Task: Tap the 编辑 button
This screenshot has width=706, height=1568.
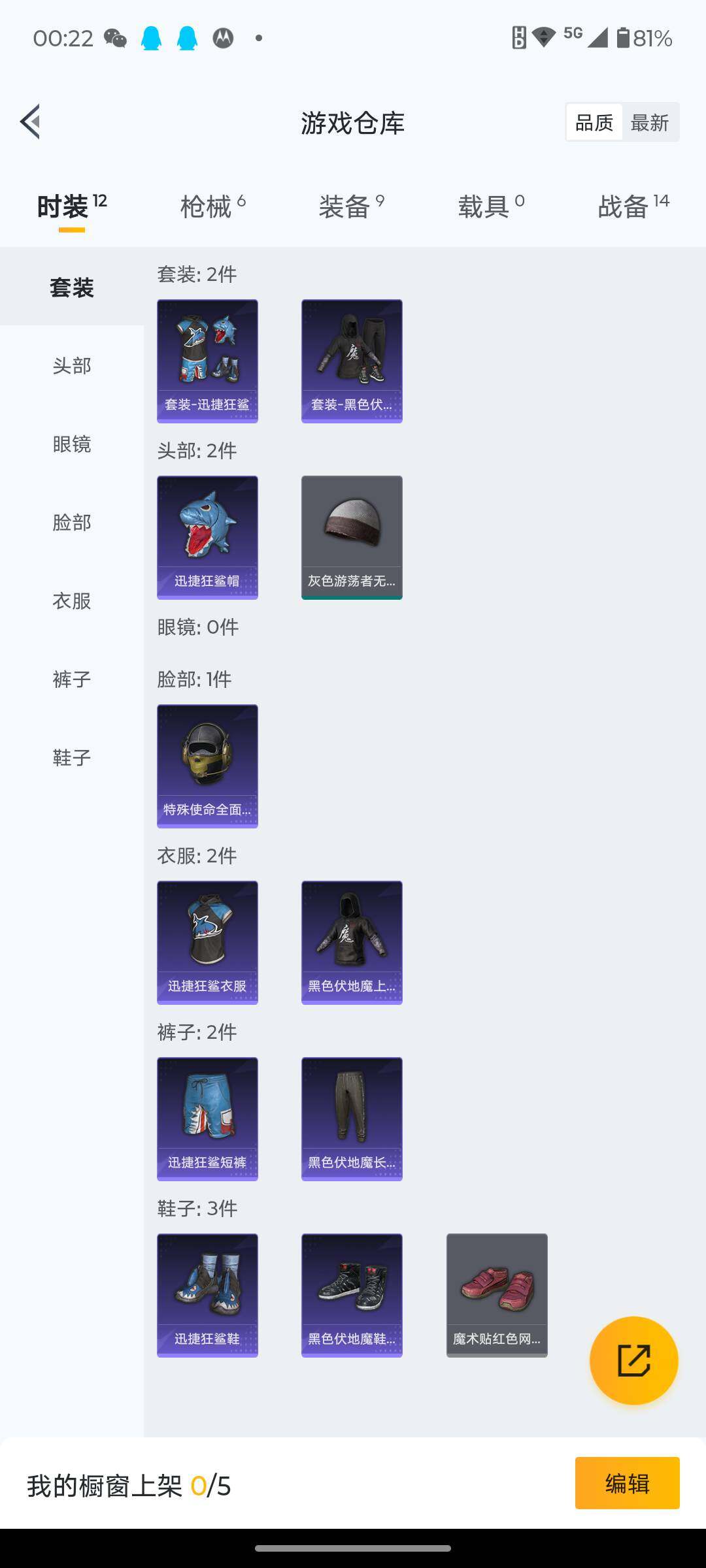Action: (x=627, y=1483)
